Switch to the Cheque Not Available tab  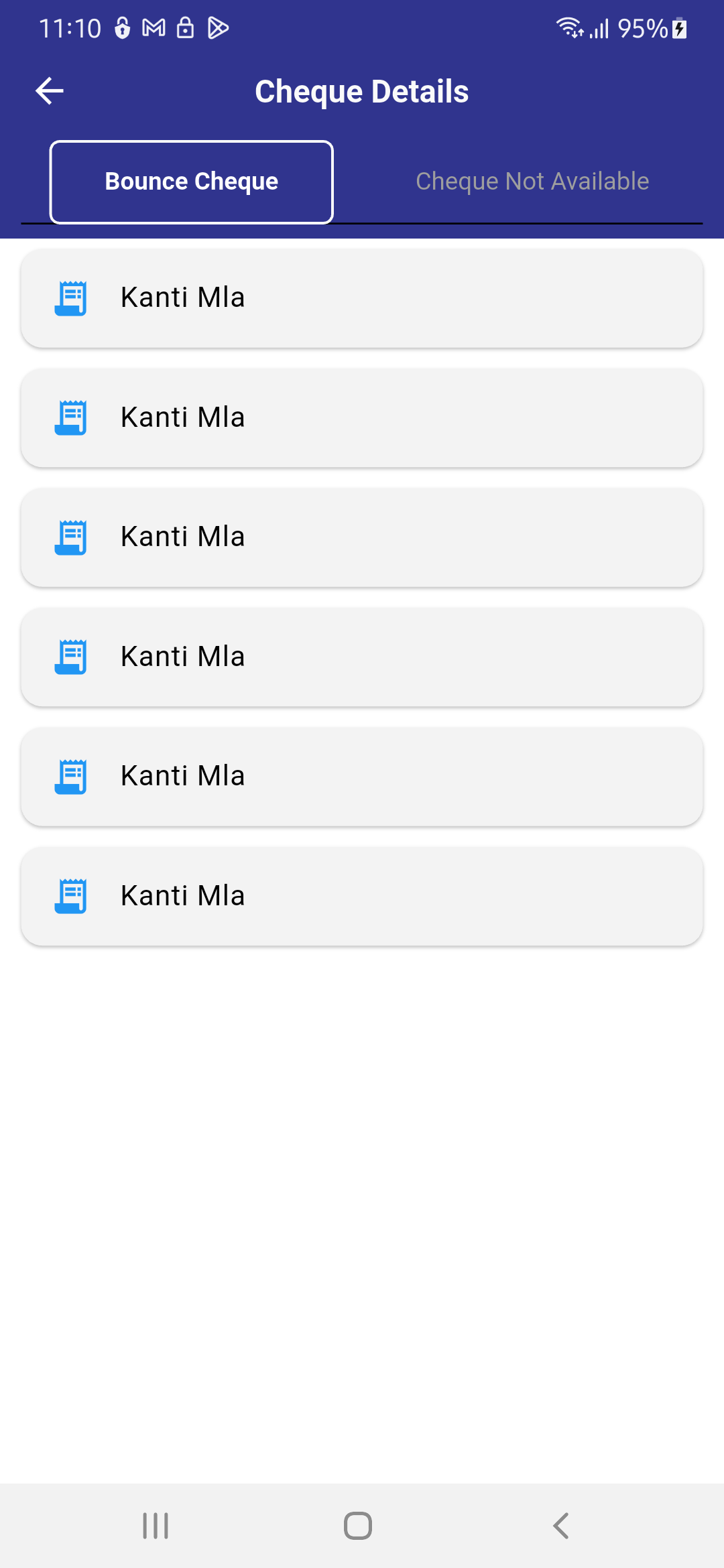[532, 182]
